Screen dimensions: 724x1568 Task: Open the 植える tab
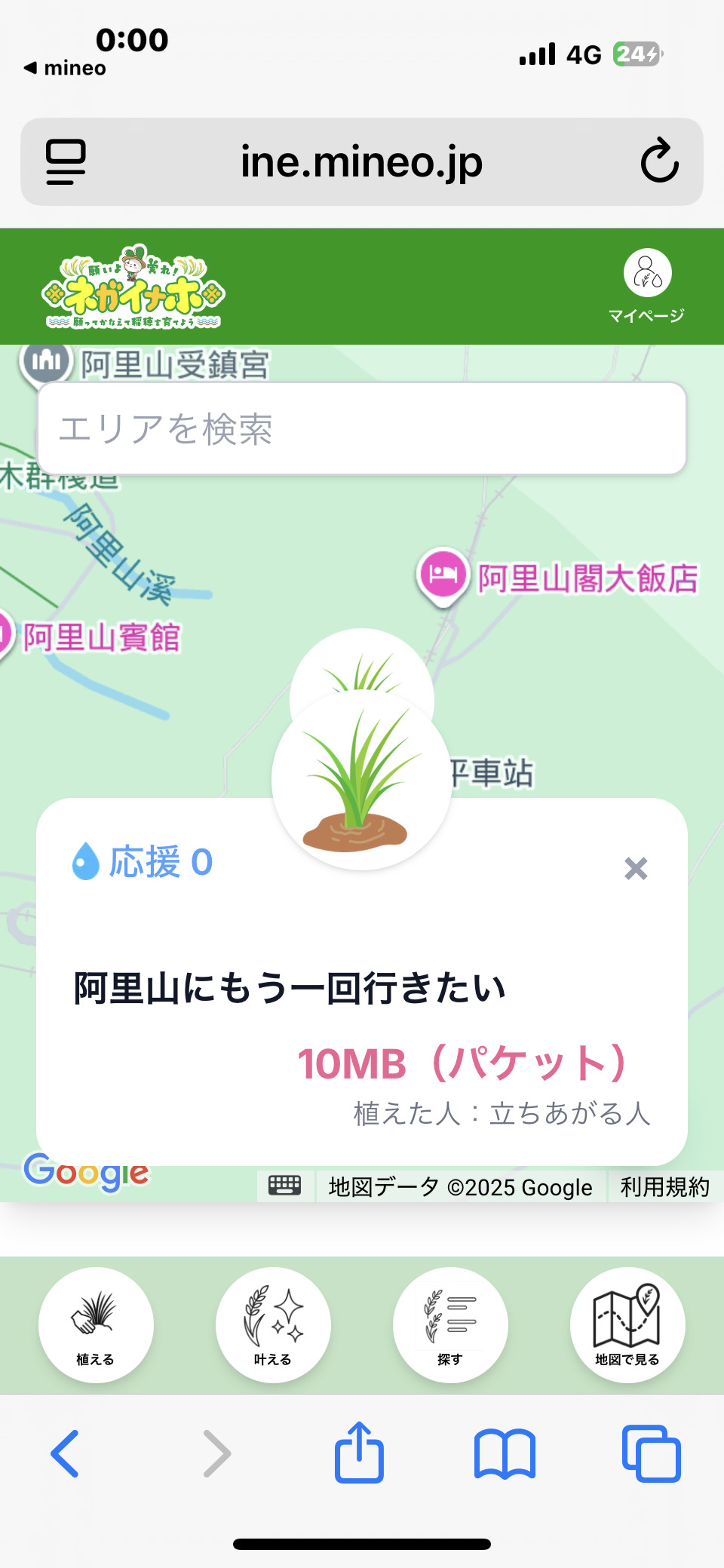tap(96, 1324)
